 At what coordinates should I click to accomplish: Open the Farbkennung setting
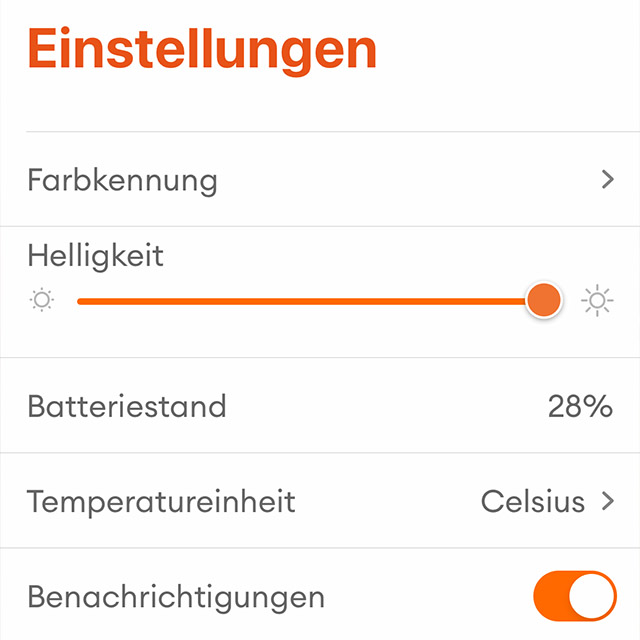pos(320,180)
